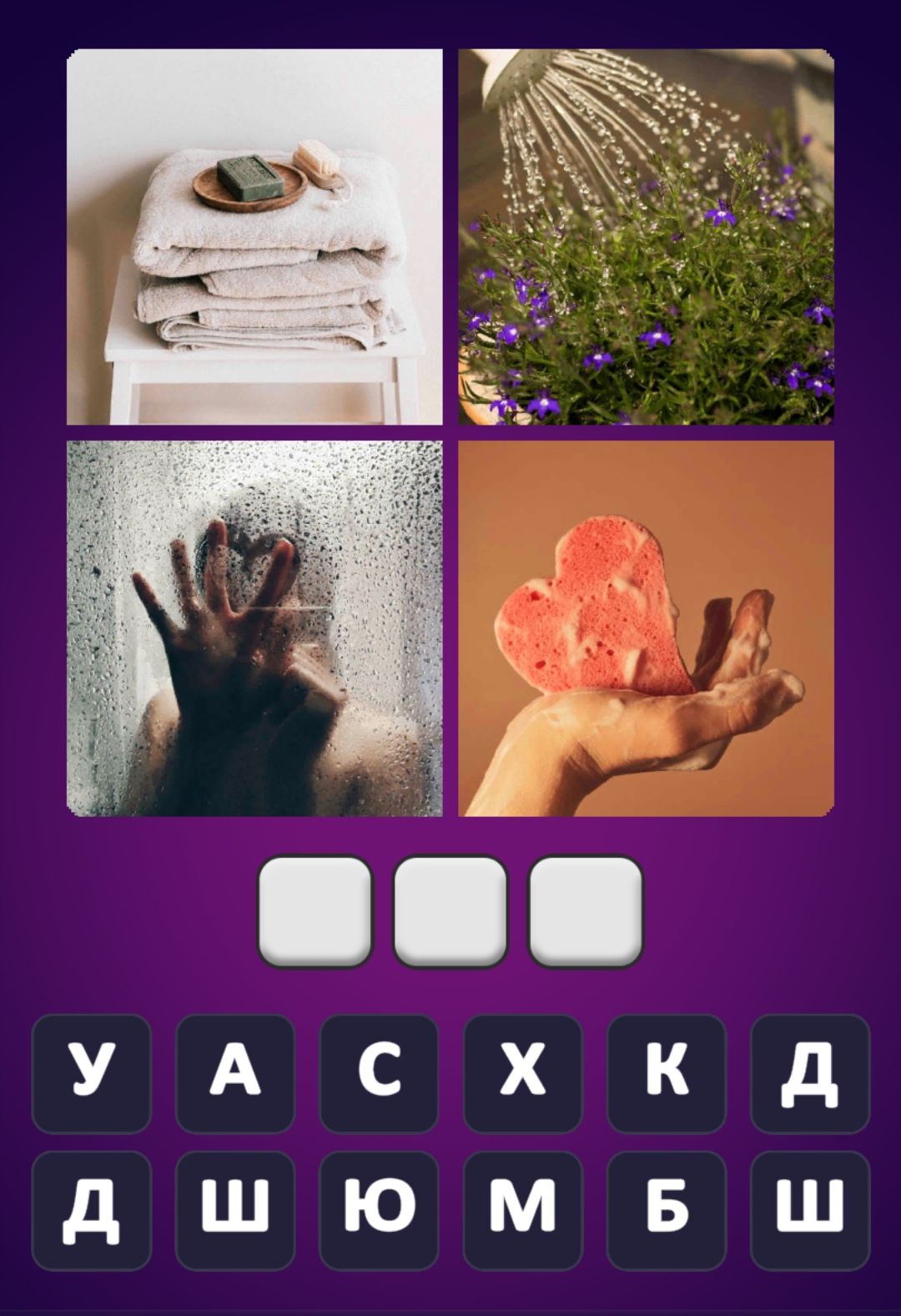Enlarge the folded towels and soap picture
The image size is (901, 1316).
click(x=254, y=237)
